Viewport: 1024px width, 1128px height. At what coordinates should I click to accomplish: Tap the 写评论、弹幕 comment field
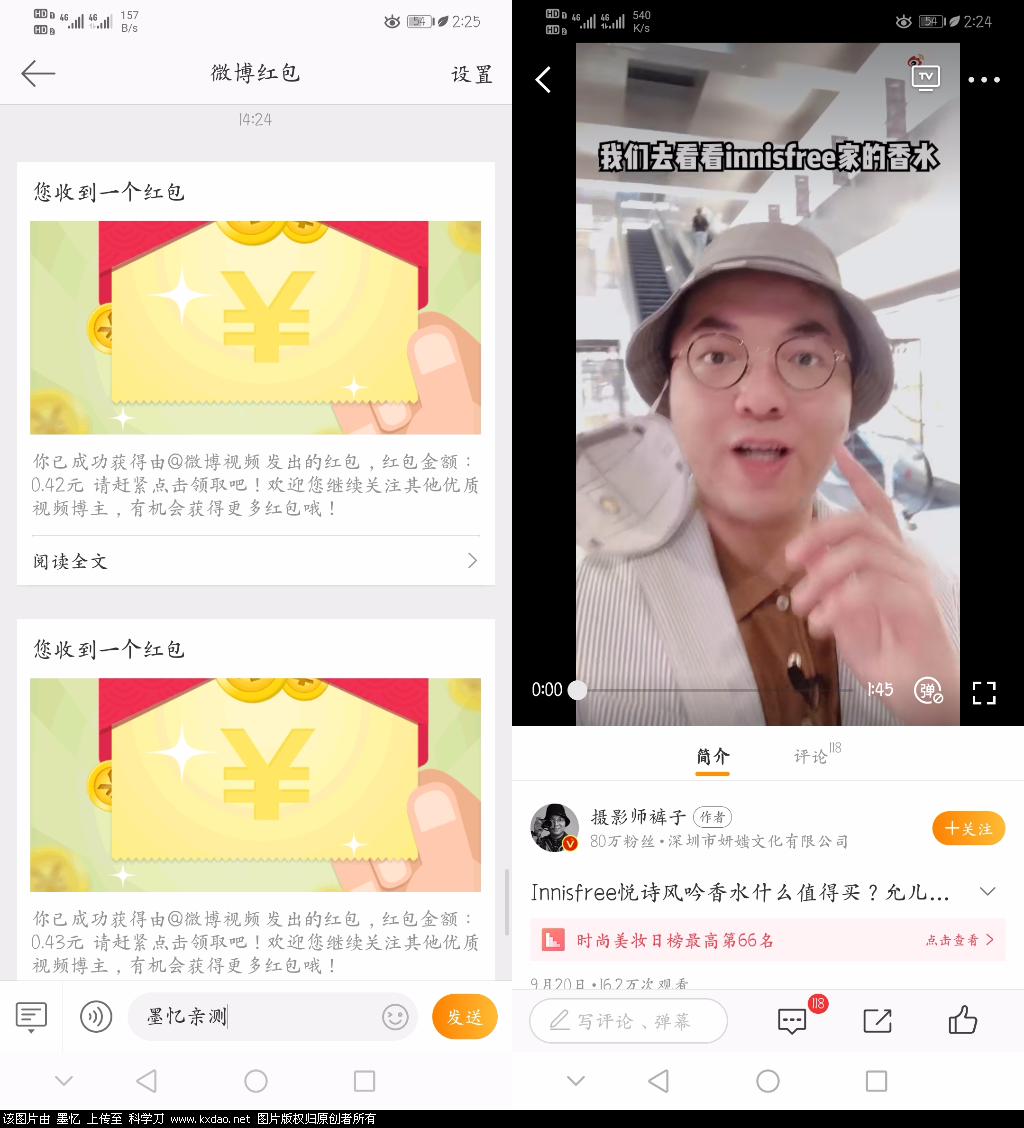[628, 1021]
